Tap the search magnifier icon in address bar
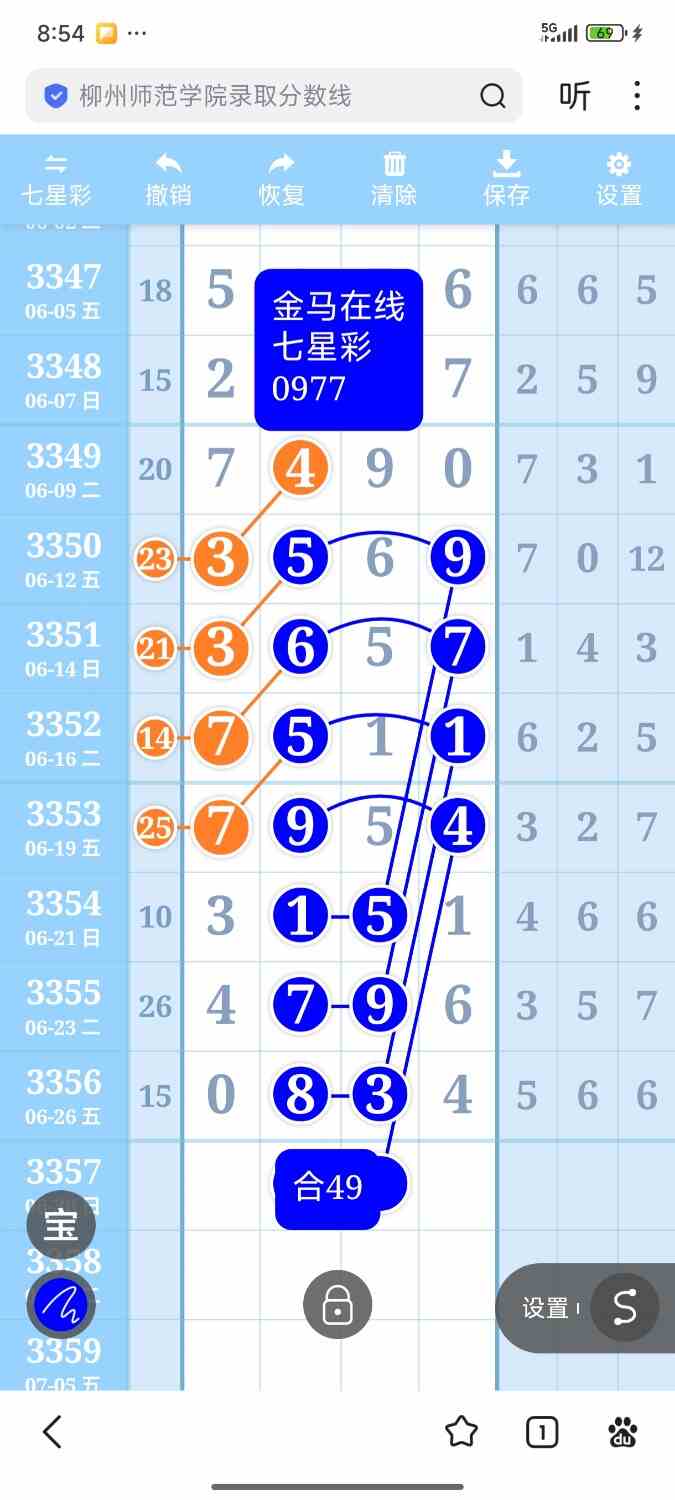675x1500 pixels. [493, 96]
